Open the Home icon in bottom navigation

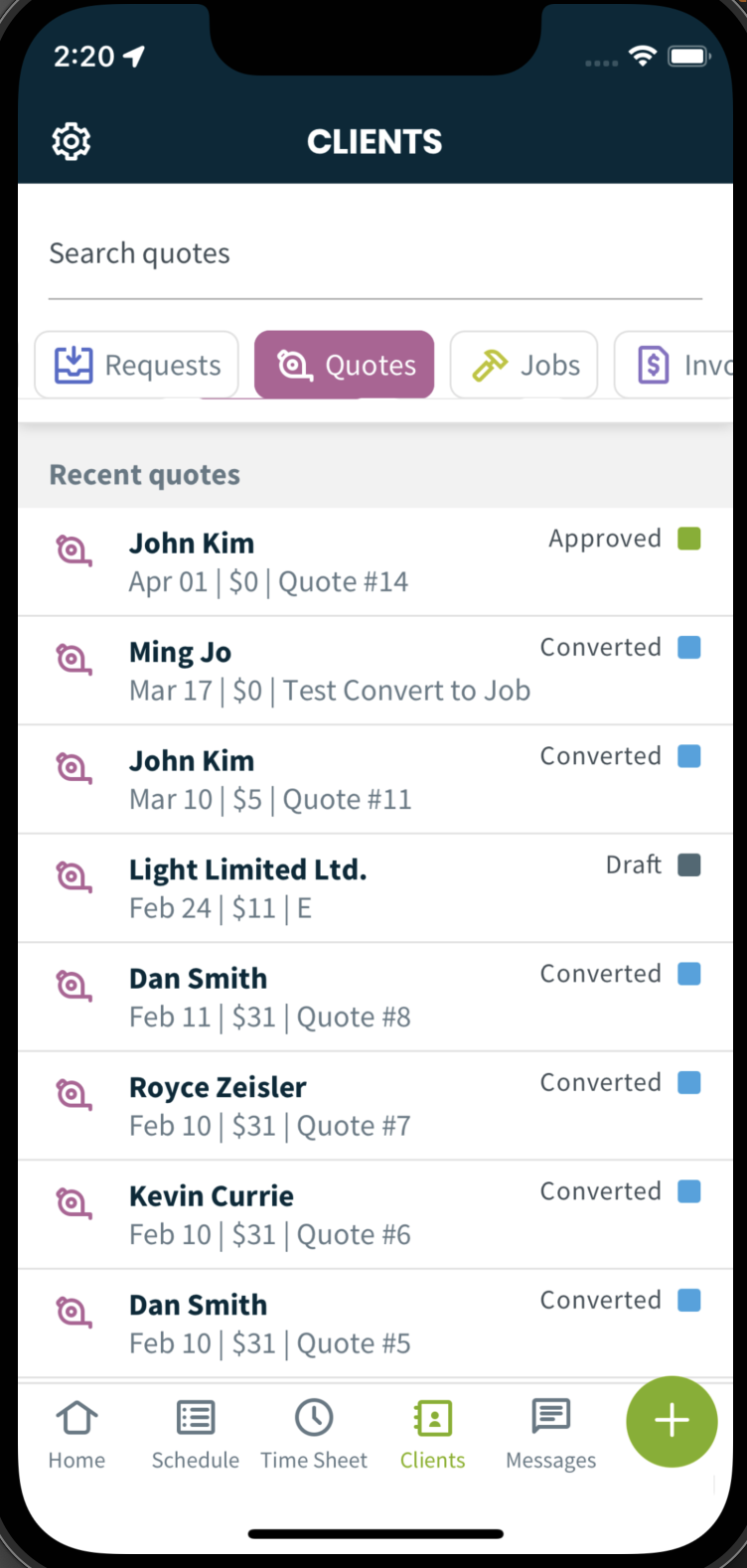[x=76, y=1431]
